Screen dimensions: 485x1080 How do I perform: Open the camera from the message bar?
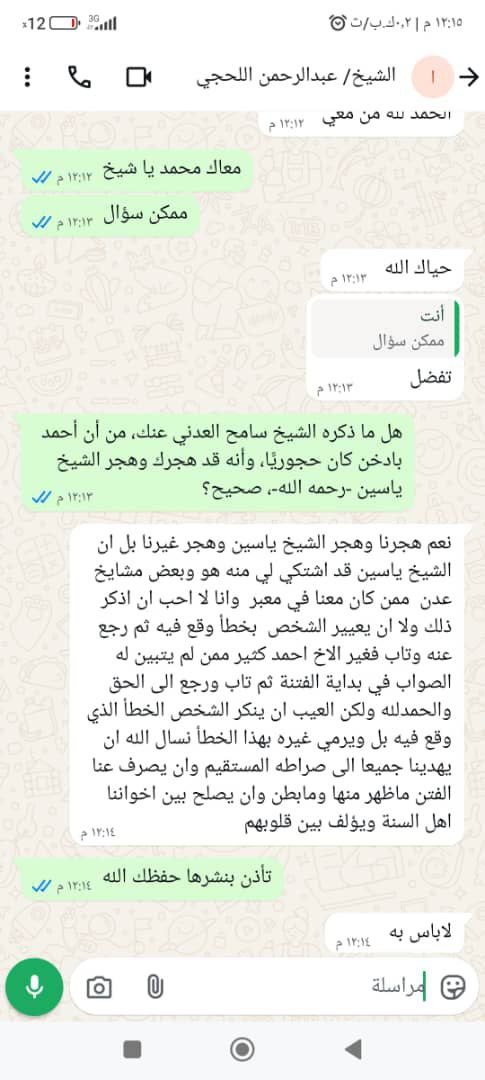click(99, 988)
